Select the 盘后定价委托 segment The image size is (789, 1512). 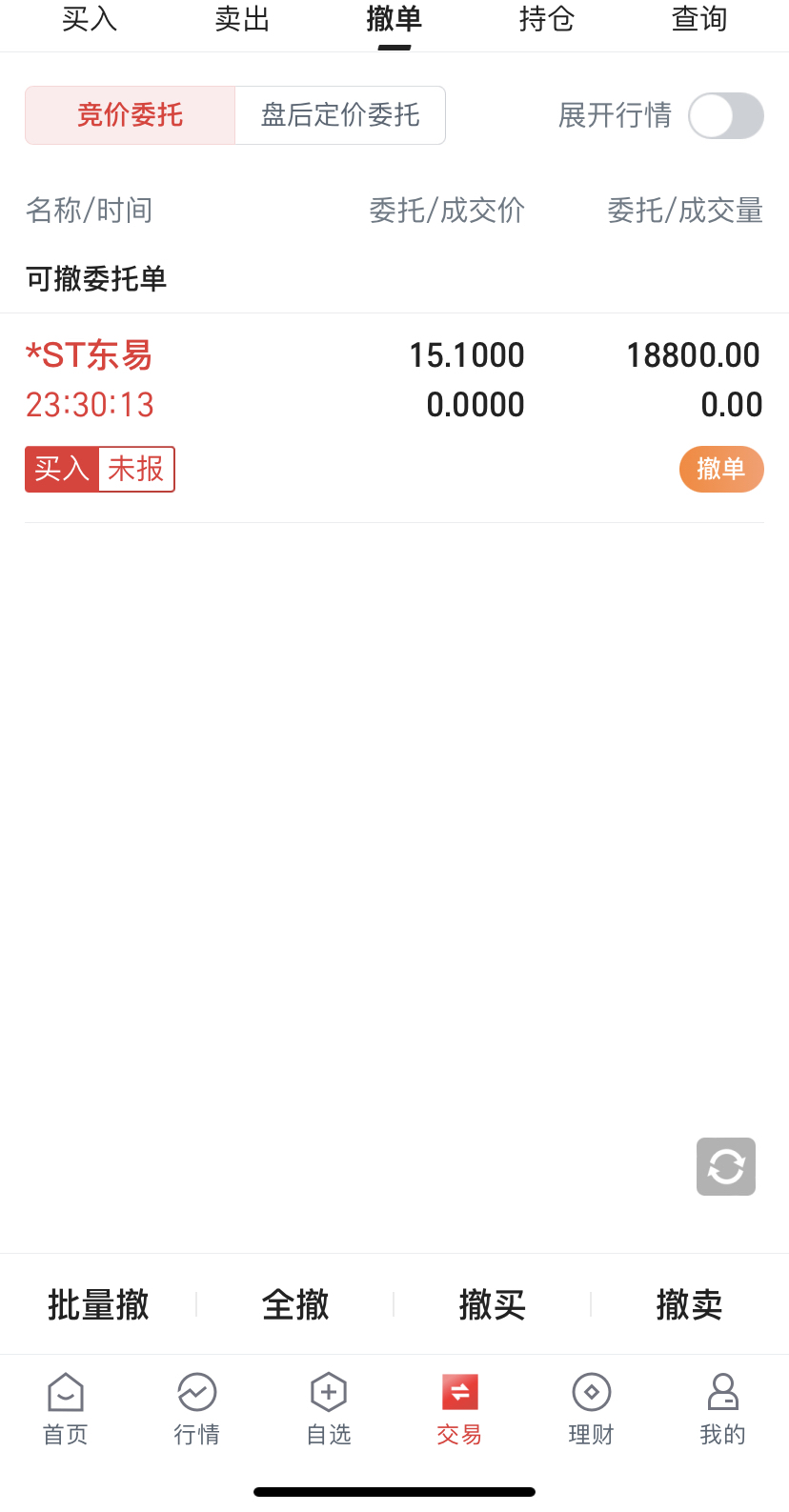tap(340, 115)
